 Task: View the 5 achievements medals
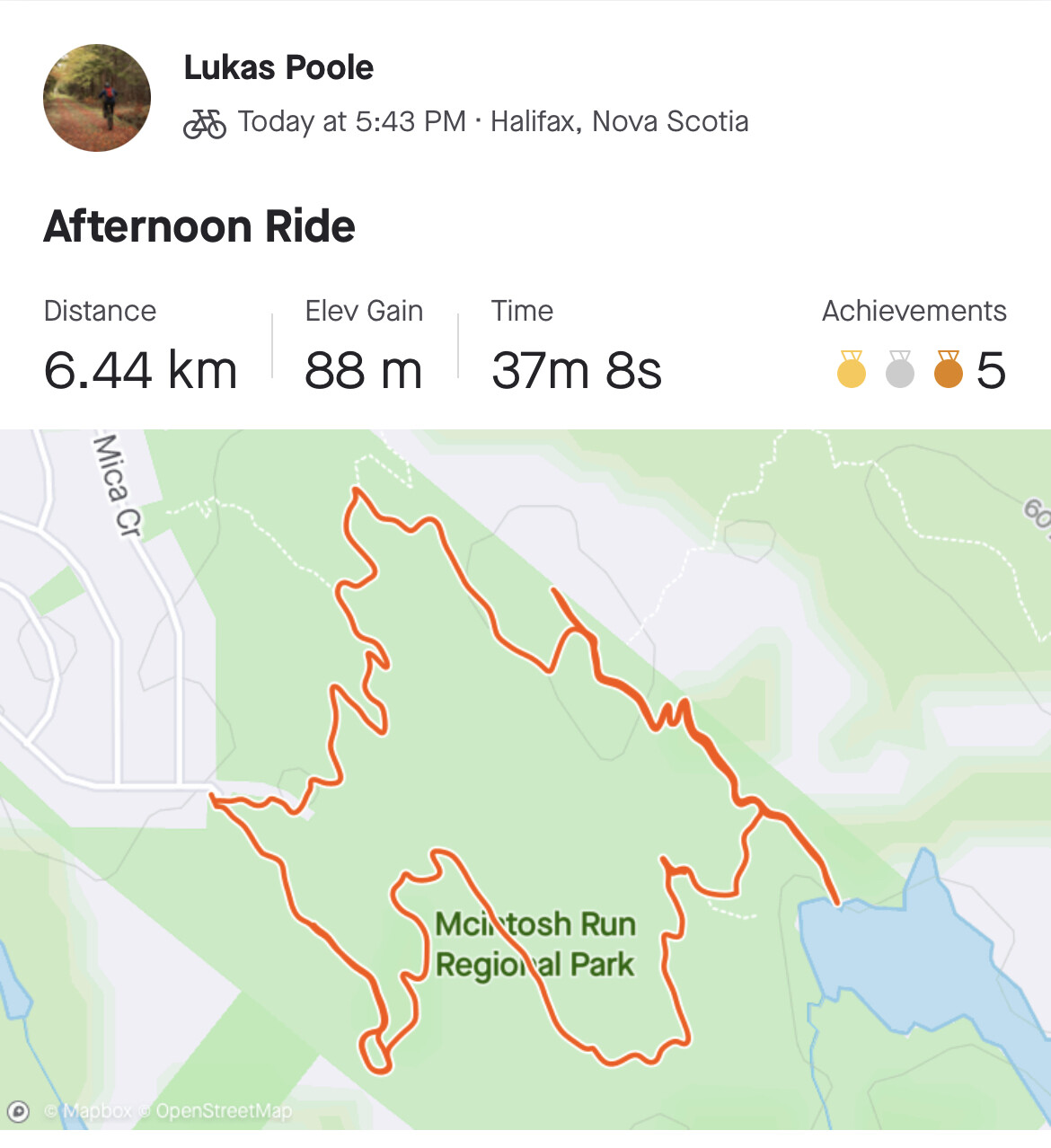(x=916, y=369)
